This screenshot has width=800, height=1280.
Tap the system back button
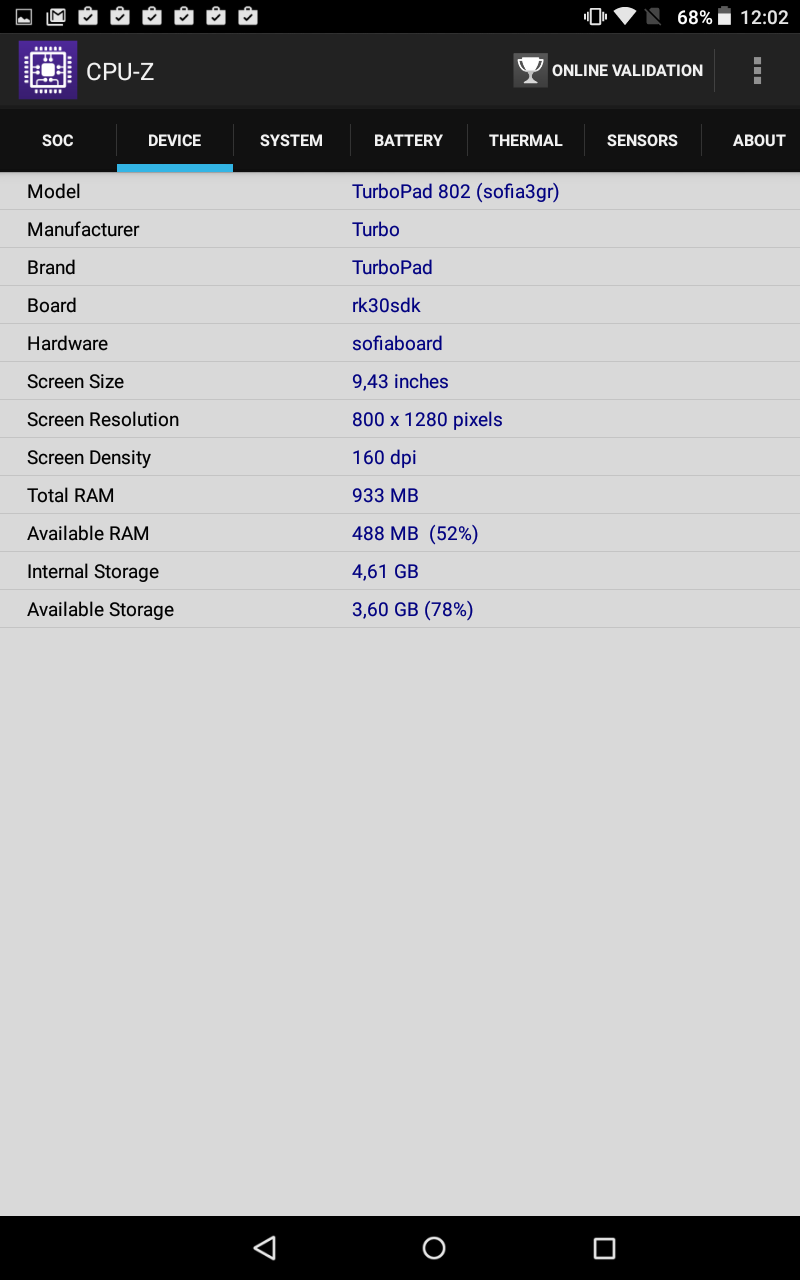[x=265, y=1247]
